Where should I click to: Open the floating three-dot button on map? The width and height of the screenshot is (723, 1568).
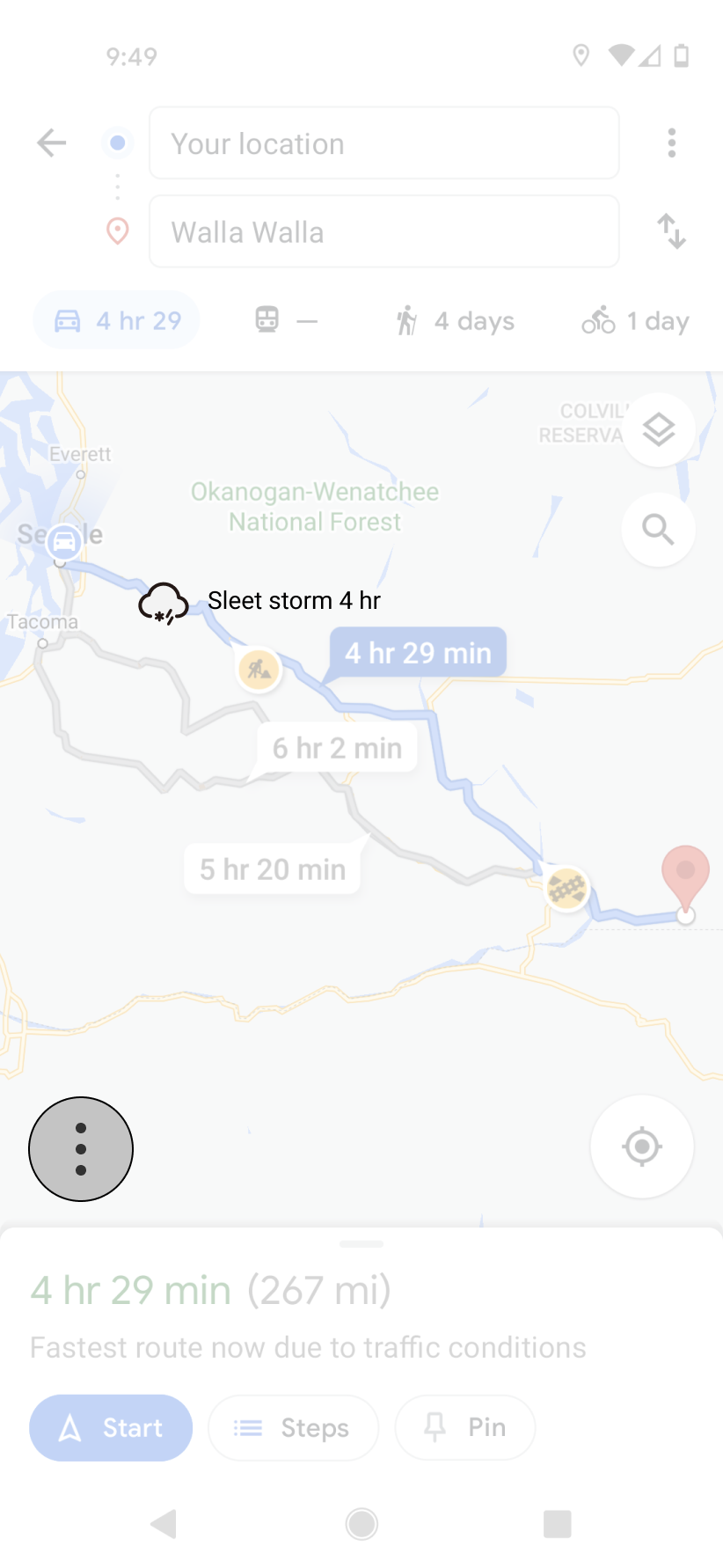pyautogui.click(x=81, y=1149)
